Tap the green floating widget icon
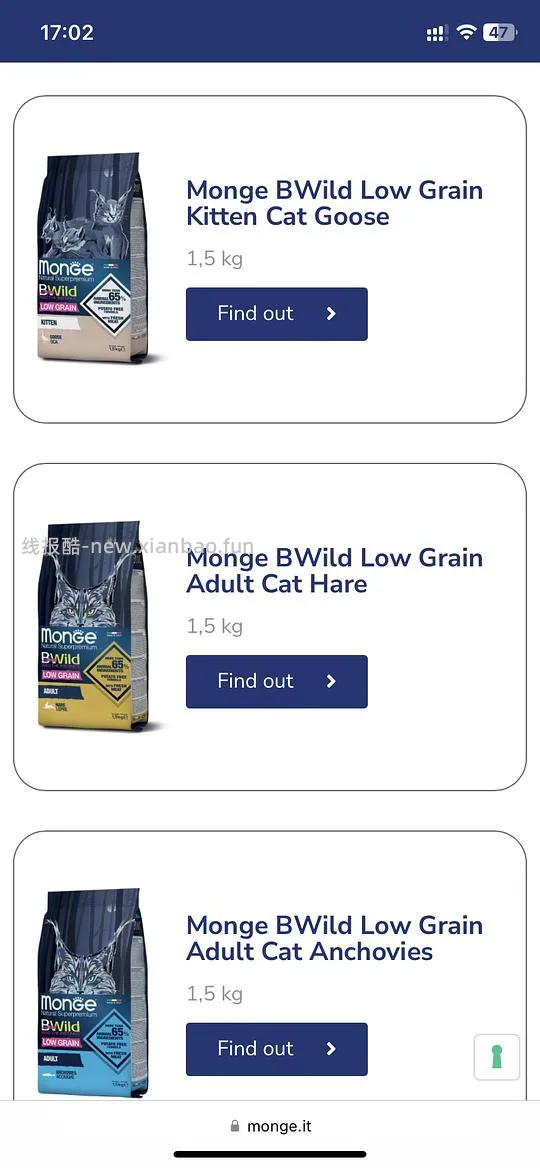This screenshot has width=540, height=1168. coord(497,1056)
